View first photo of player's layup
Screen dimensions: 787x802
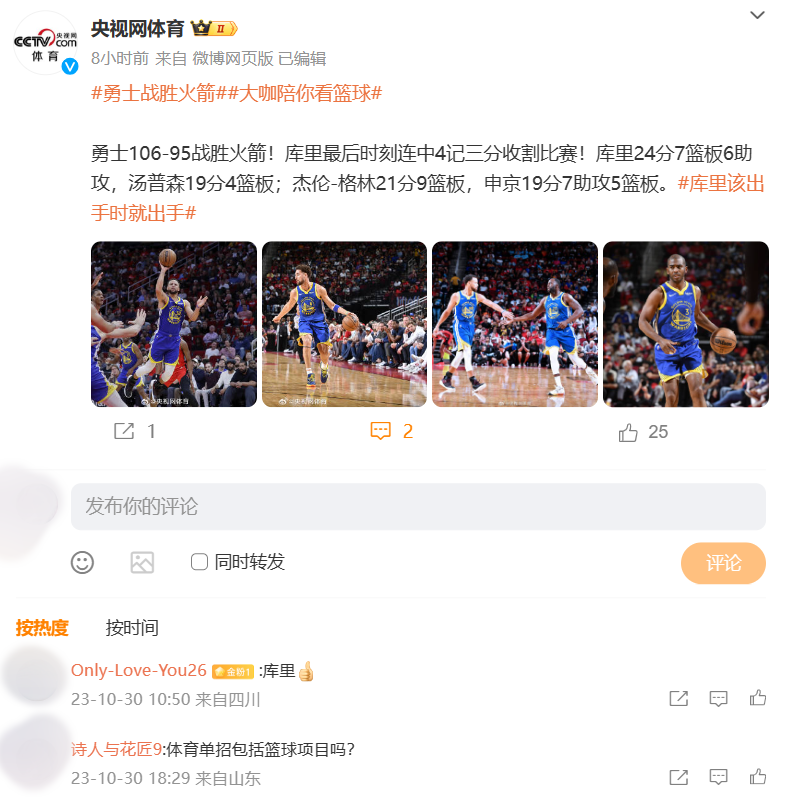tap(173, 324)
